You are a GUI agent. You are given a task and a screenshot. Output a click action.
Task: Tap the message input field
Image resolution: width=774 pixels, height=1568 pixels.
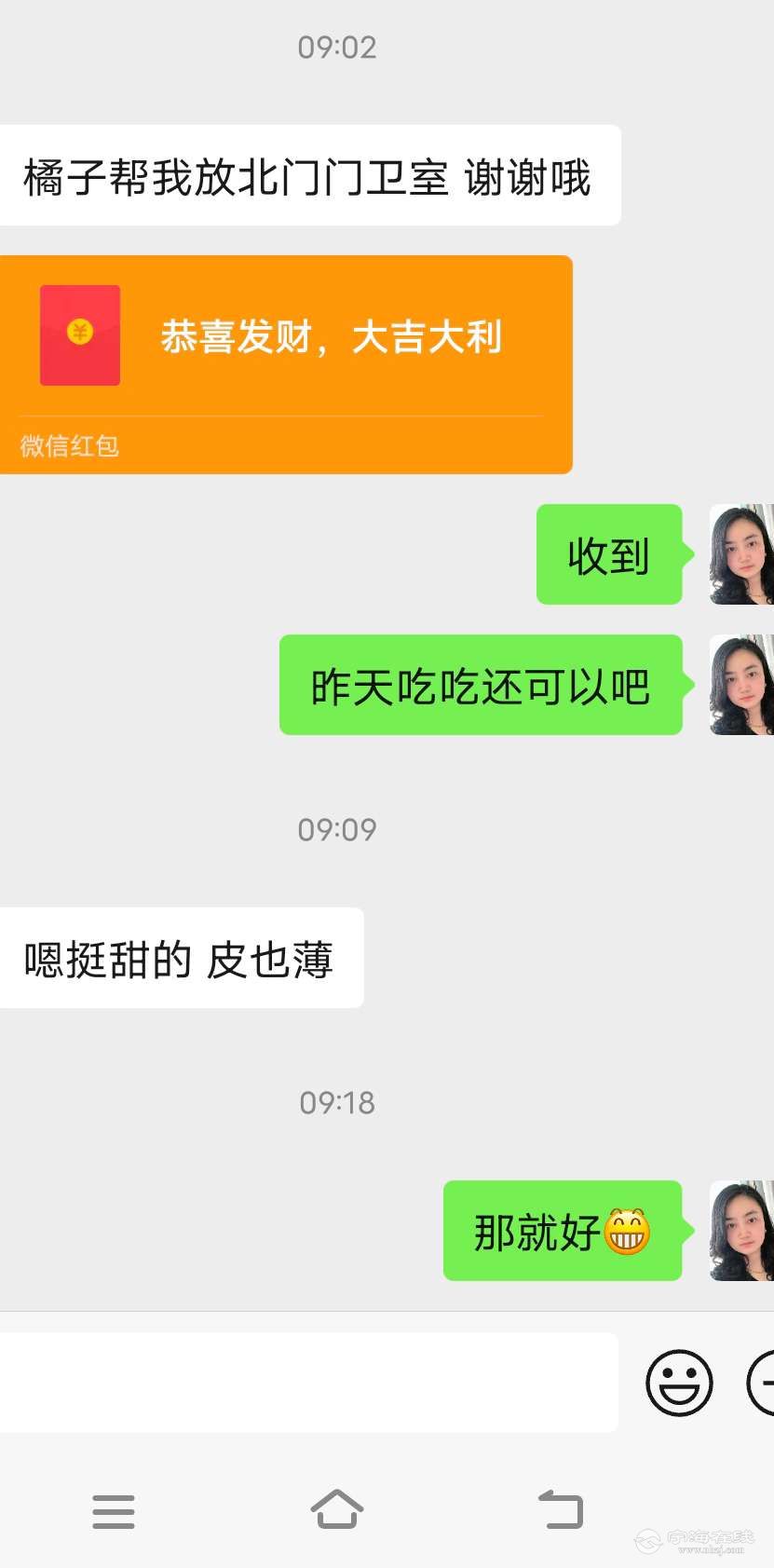[x=307, y=1382]
